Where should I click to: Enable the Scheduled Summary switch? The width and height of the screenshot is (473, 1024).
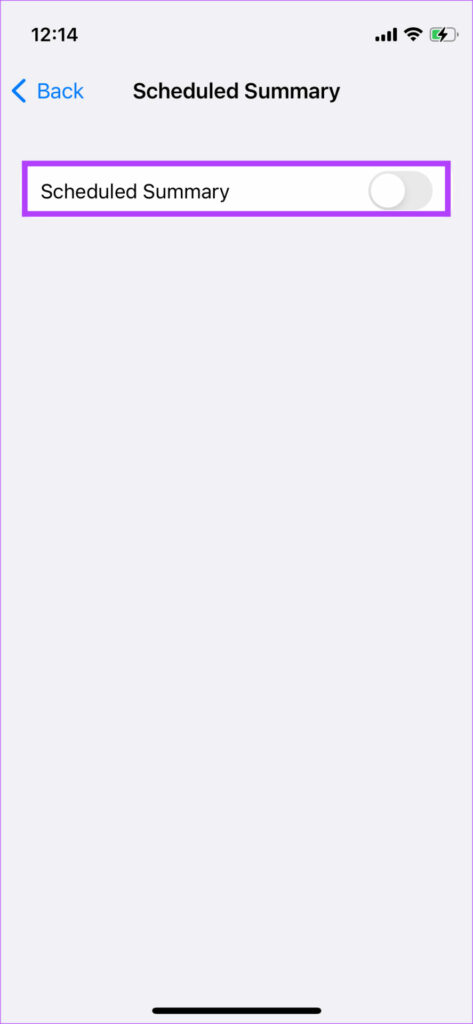400,191
